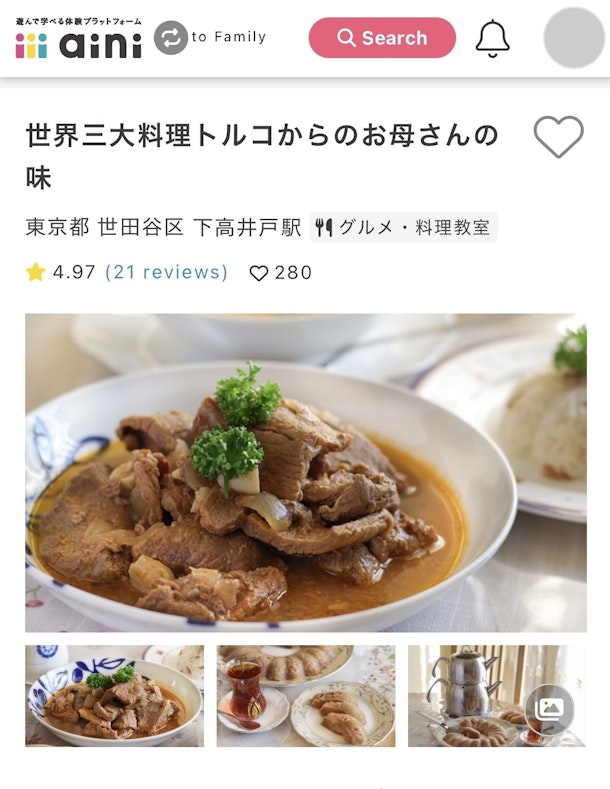610x789 pixels.
Task: Open the profile avatar
Action: click(x=573, y=38)
